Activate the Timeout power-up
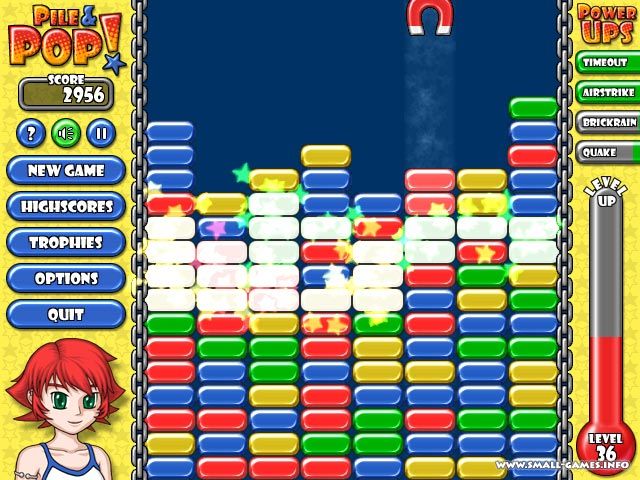Screen dimensions: 640x480 pos(607,62)
